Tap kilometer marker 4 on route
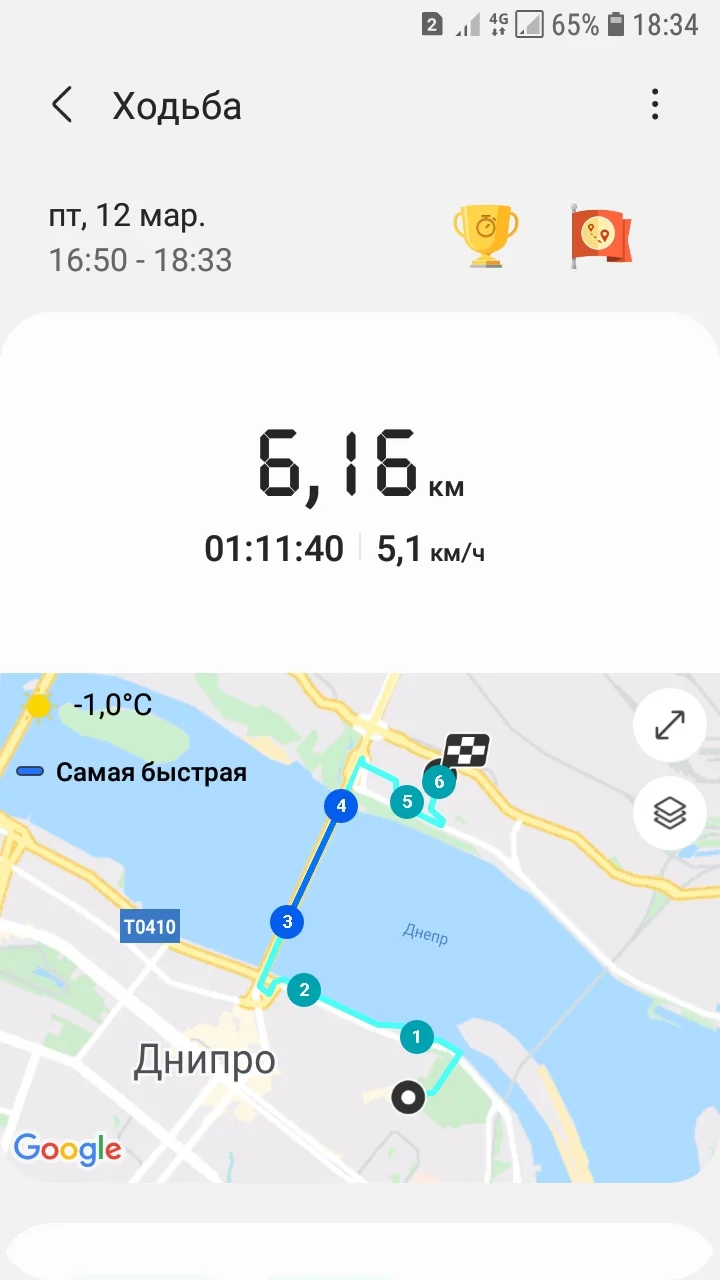 click(341, 805)
